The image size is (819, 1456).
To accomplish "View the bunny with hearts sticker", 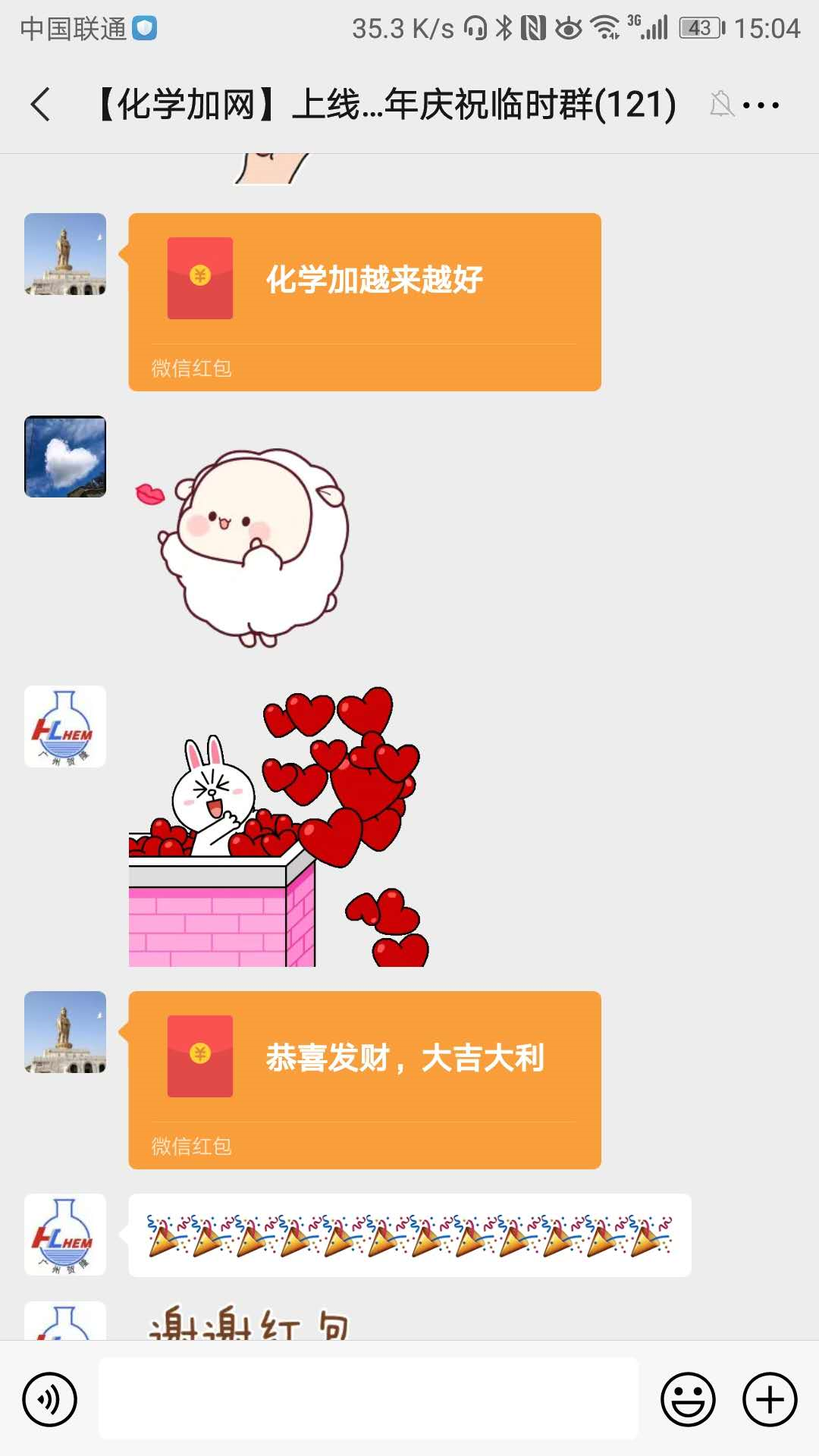I will tap(278, 827).
